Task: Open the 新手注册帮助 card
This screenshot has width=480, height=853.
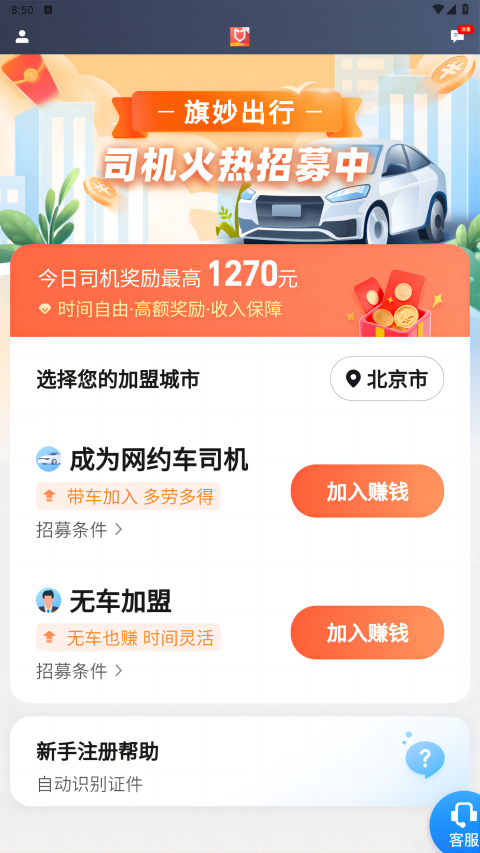Action: tap(240, 761)
